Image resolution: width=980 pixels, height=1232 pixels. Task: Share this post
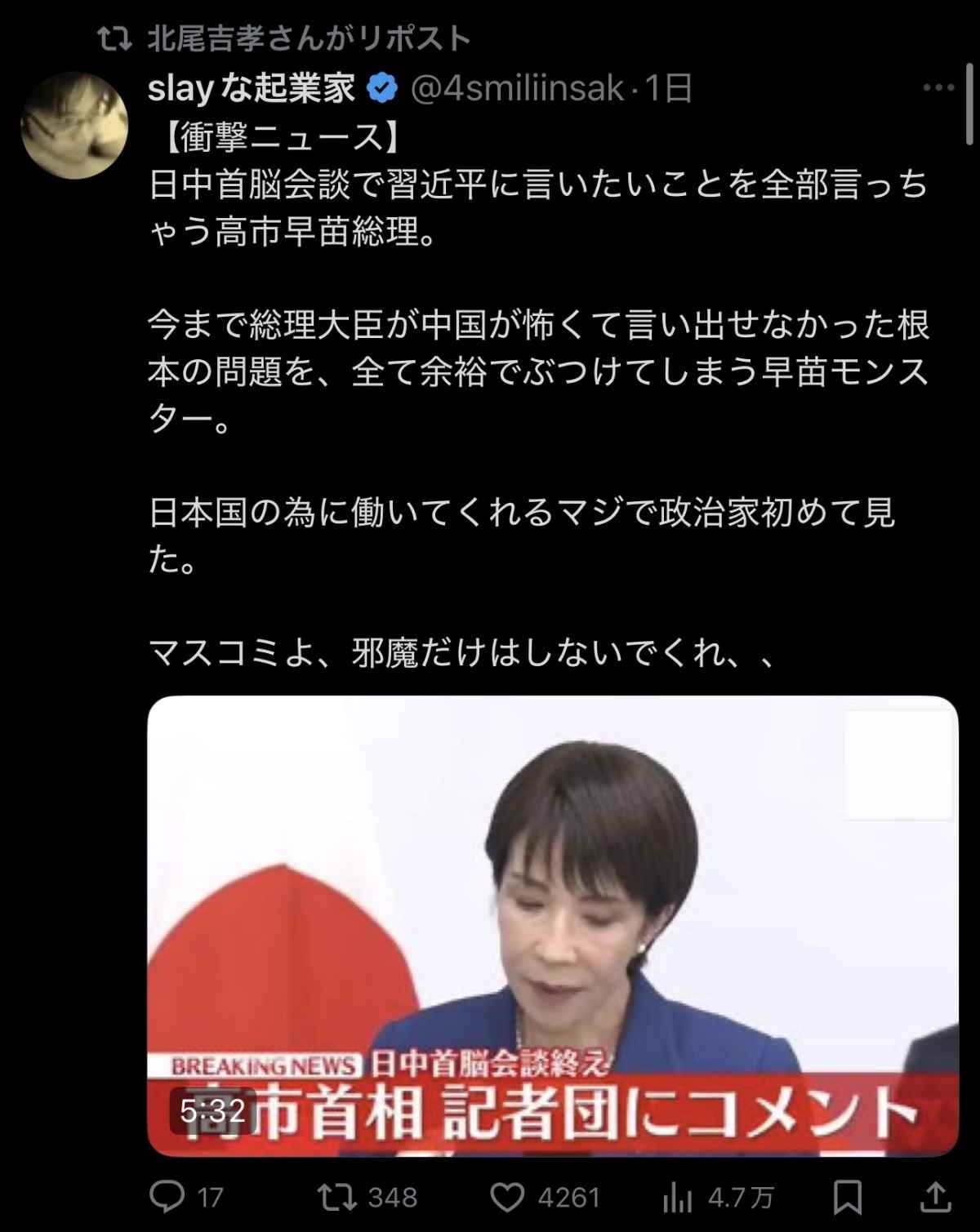point(935,1197)
